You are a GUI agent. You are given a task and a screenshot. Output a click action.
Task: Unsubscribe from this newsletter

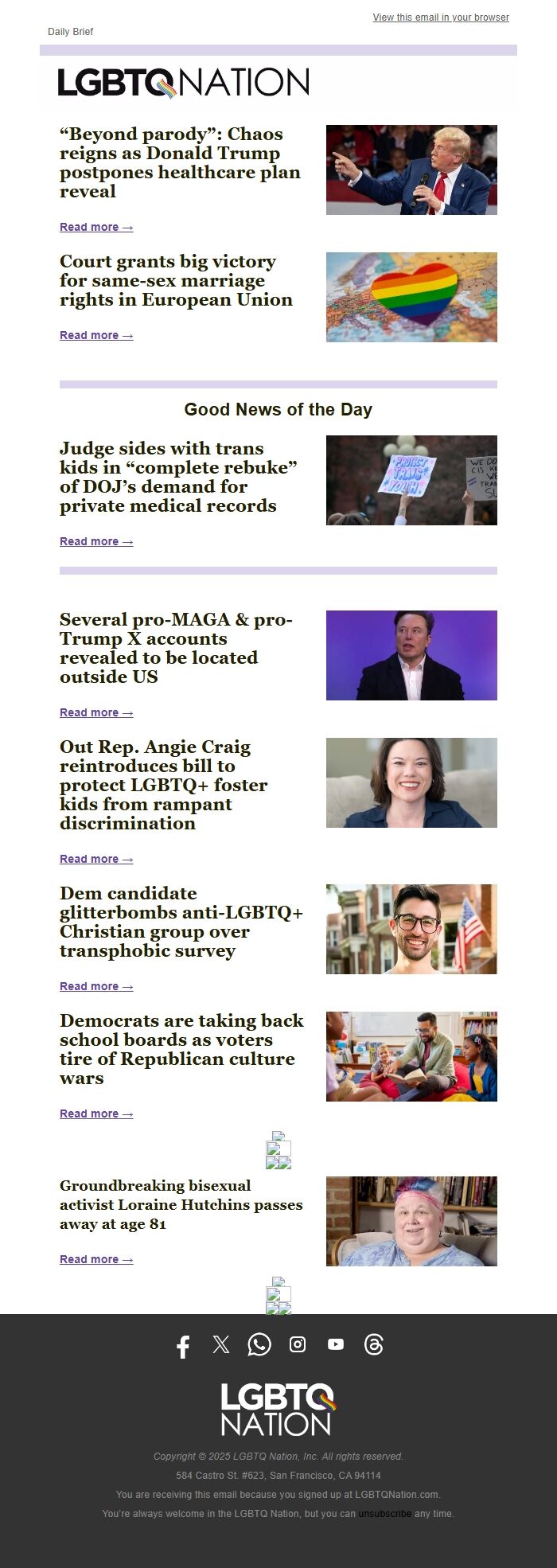coord(384,1514)
